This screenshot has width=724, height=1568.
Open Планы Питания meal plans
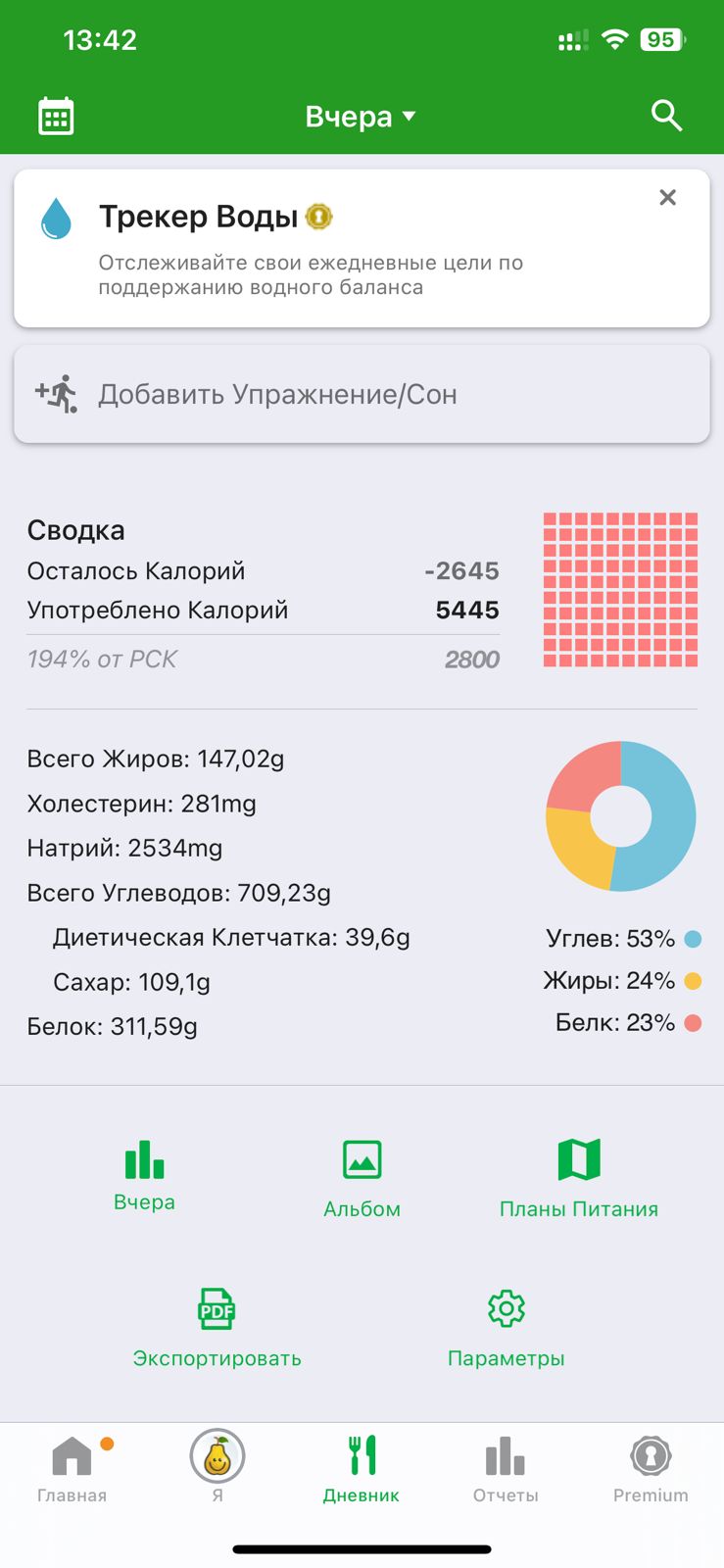[579, 1173]
